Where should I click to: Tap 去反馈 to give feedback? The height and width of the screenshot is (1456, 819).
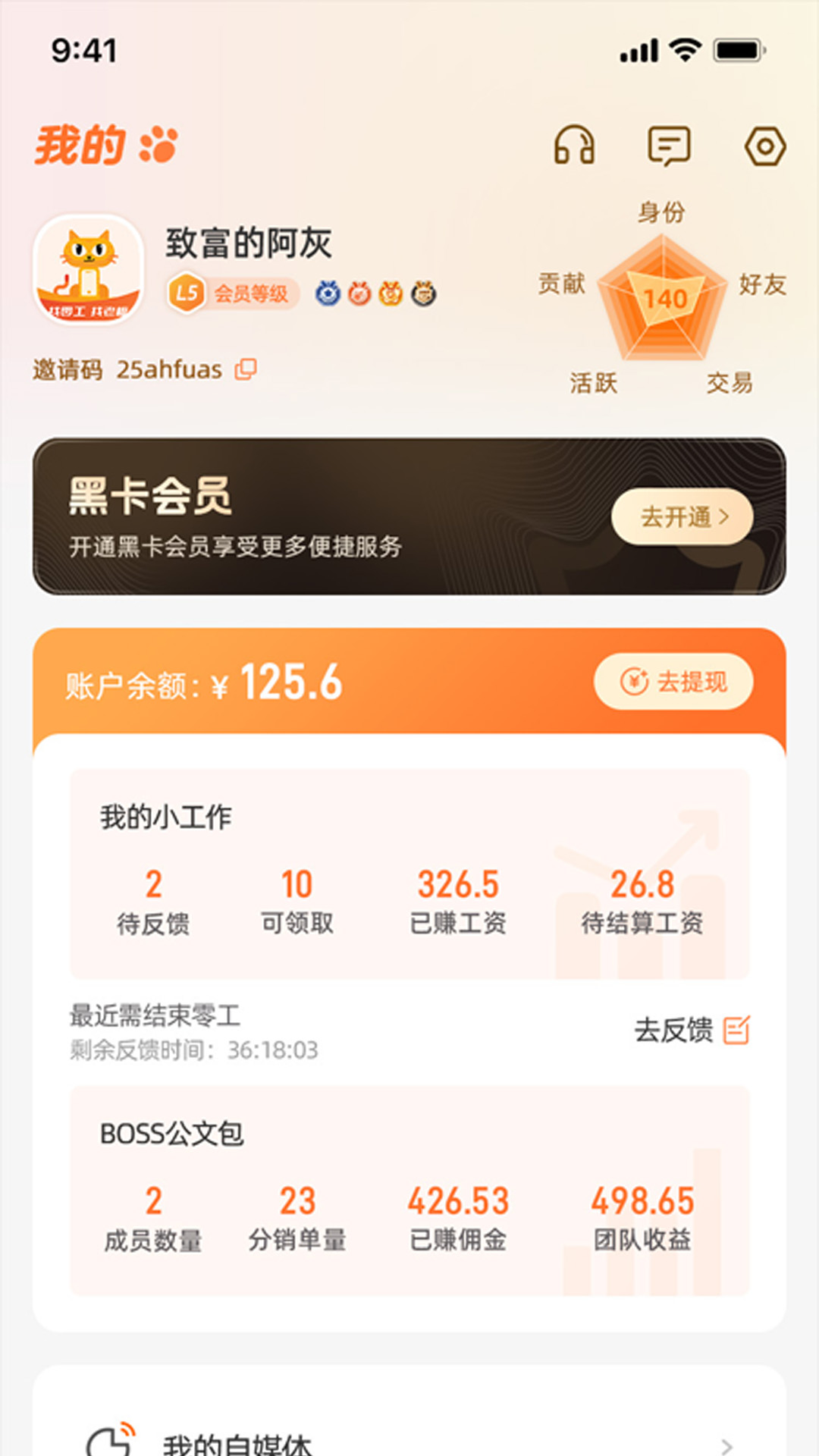(x=691, y=1031)
